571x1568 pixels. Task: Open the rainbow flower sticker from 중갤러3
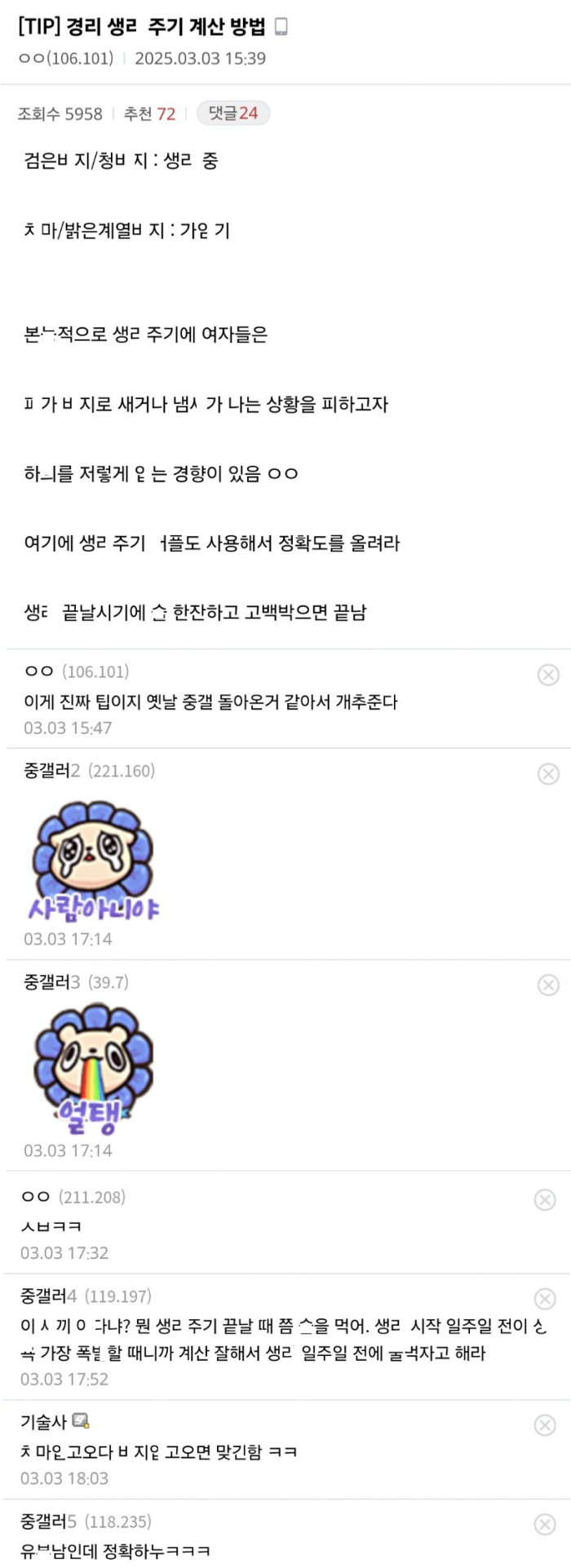(x=93, y=1070)
